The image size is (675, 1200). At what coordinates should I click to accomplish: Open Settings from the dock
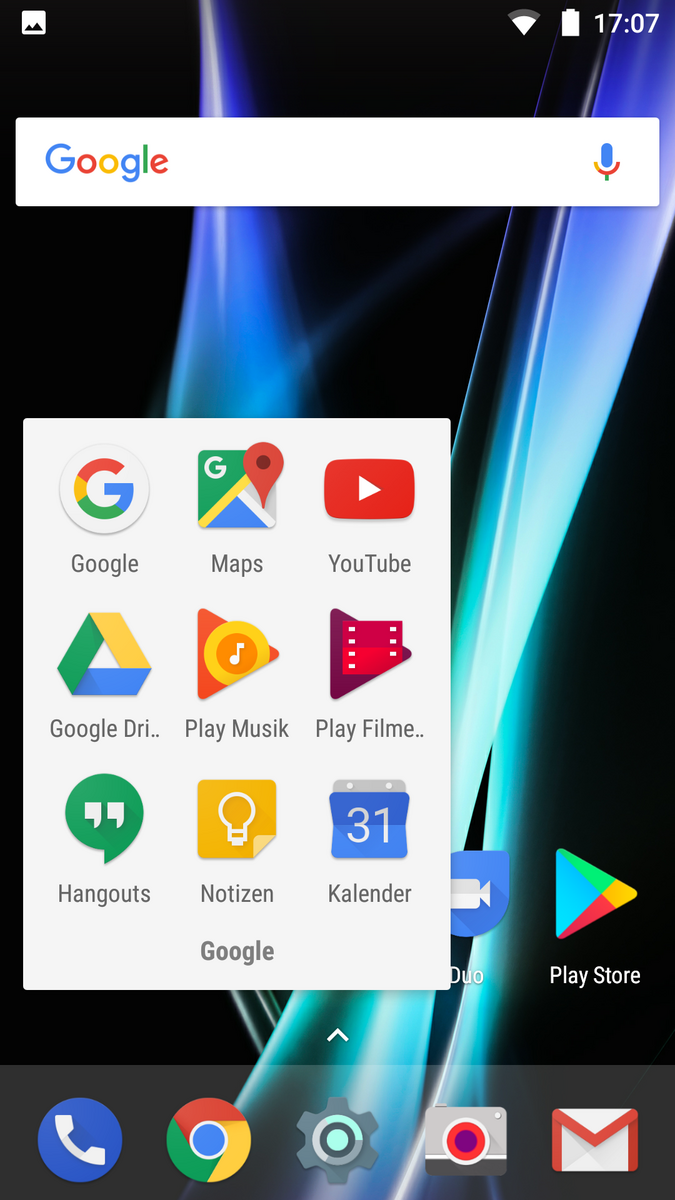[338, 1140]
